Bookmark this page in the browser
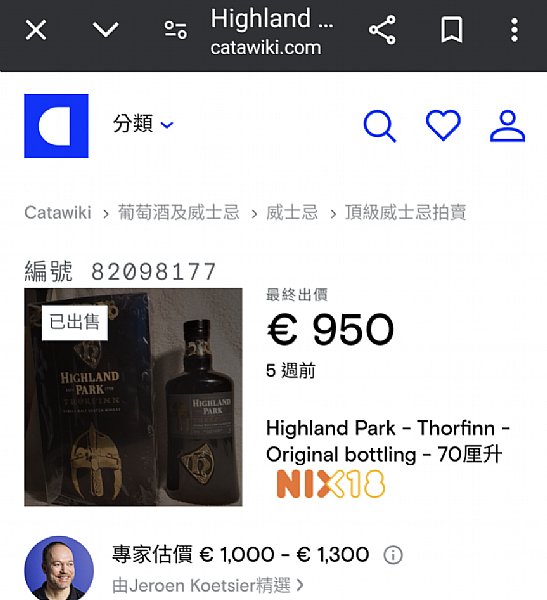The height and width of the screenshot is (600, 547). (452, 30)
